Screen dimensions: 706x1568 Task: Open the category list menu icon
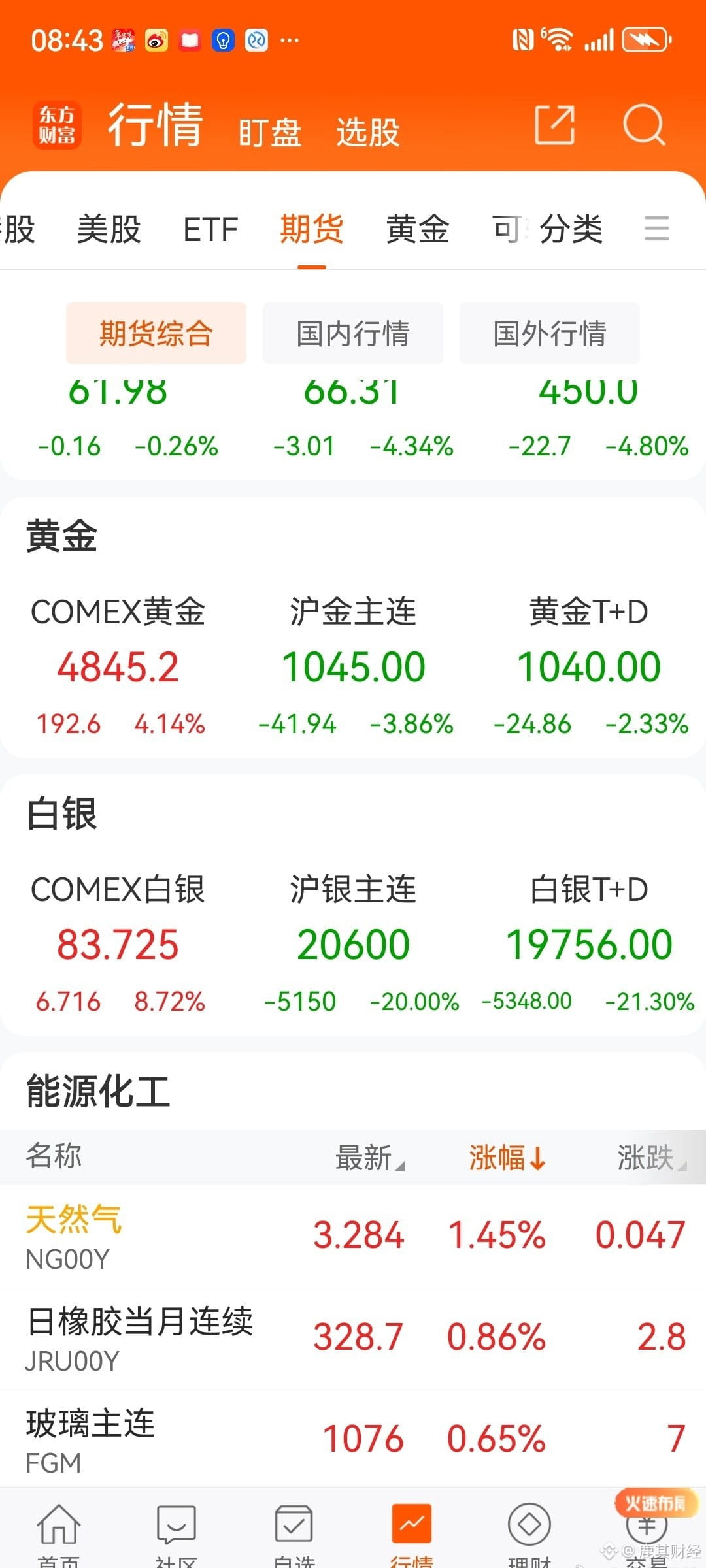tap(656, 229)
